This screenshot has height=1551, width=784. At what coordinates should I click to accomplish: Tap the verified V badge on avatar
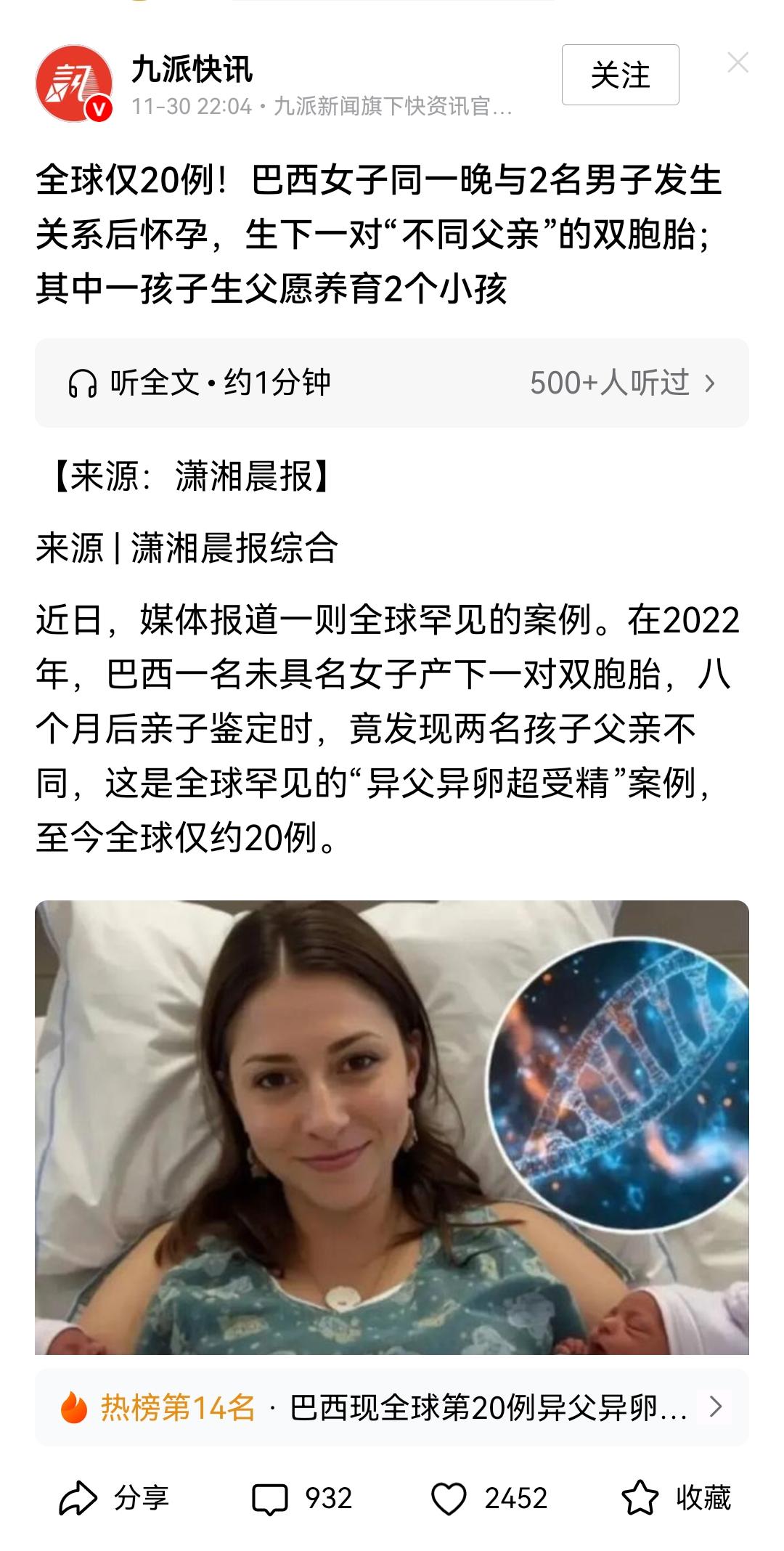tap(99, 107)
